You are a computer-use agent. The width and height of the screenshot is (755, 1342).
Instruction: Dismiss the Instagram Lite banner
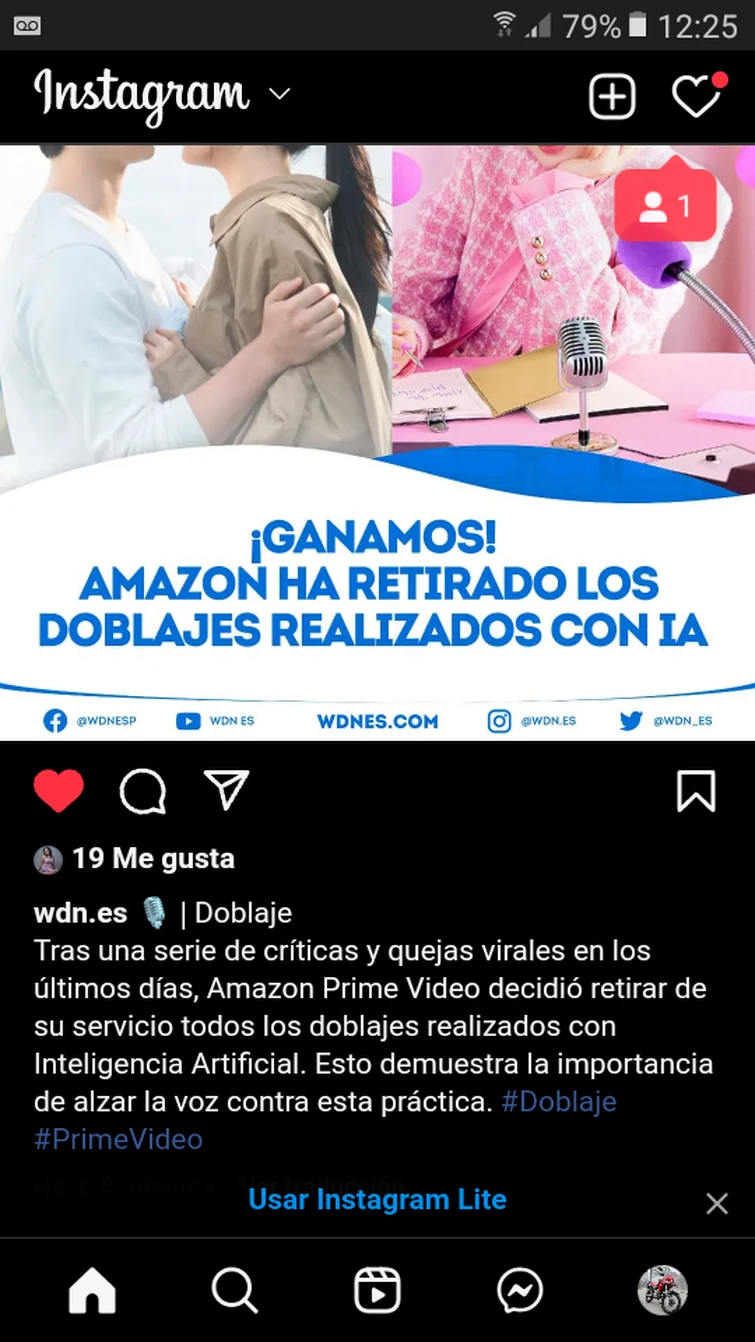pos(716,1203)
